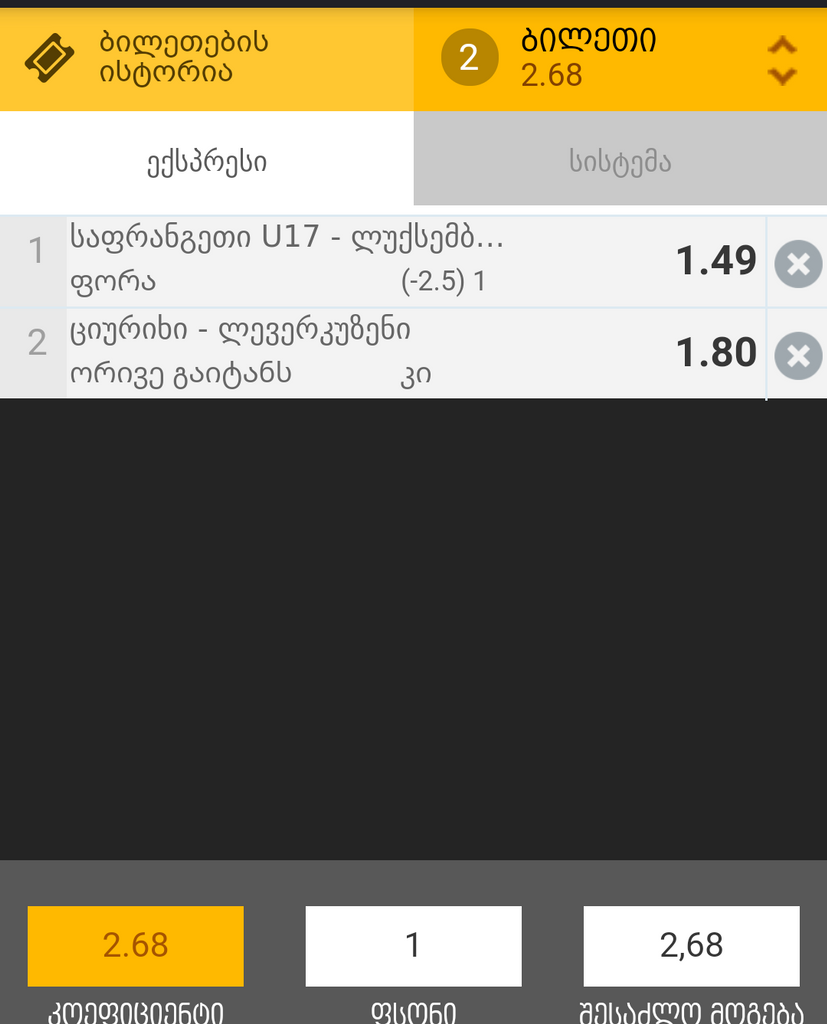Remove the ციურიხი - ლევერკუზენი selection
Screen dimensions: 827x1024
coord(797,354)
